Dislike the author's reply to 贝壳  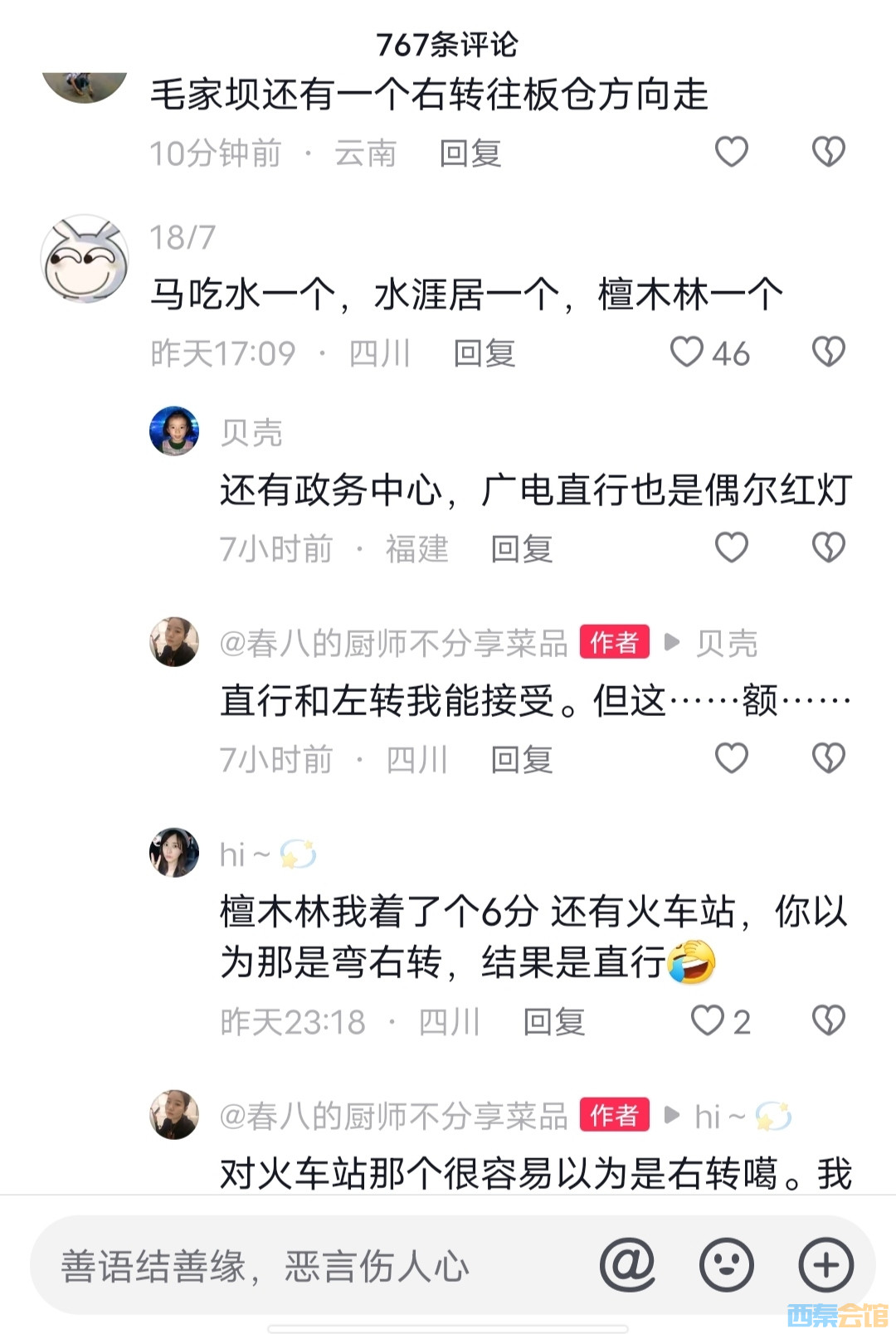coord(828,758)
